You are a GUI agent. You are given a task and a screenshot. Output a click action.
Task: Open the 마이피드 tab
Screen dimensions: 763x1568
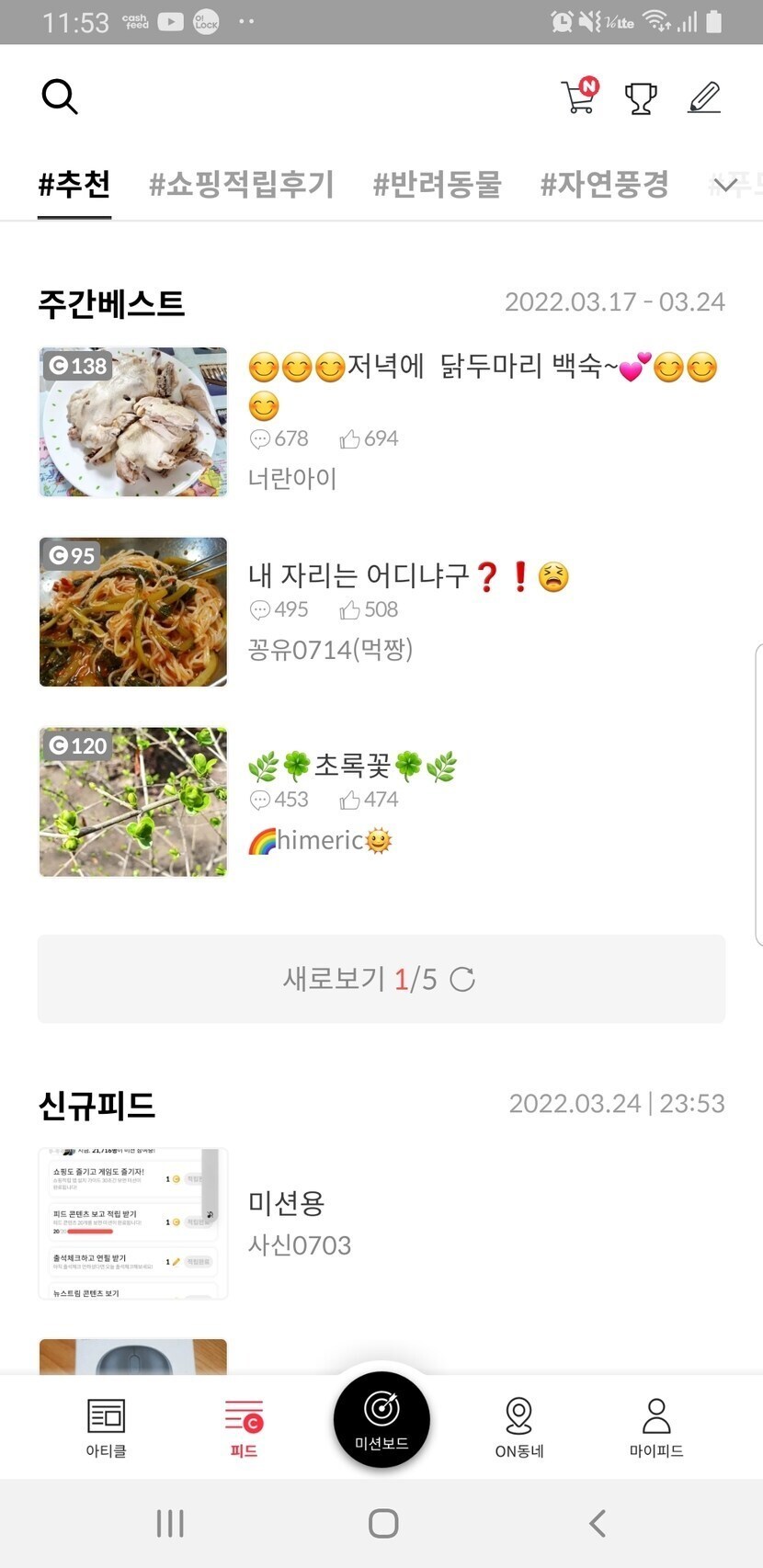(656, 1427)
